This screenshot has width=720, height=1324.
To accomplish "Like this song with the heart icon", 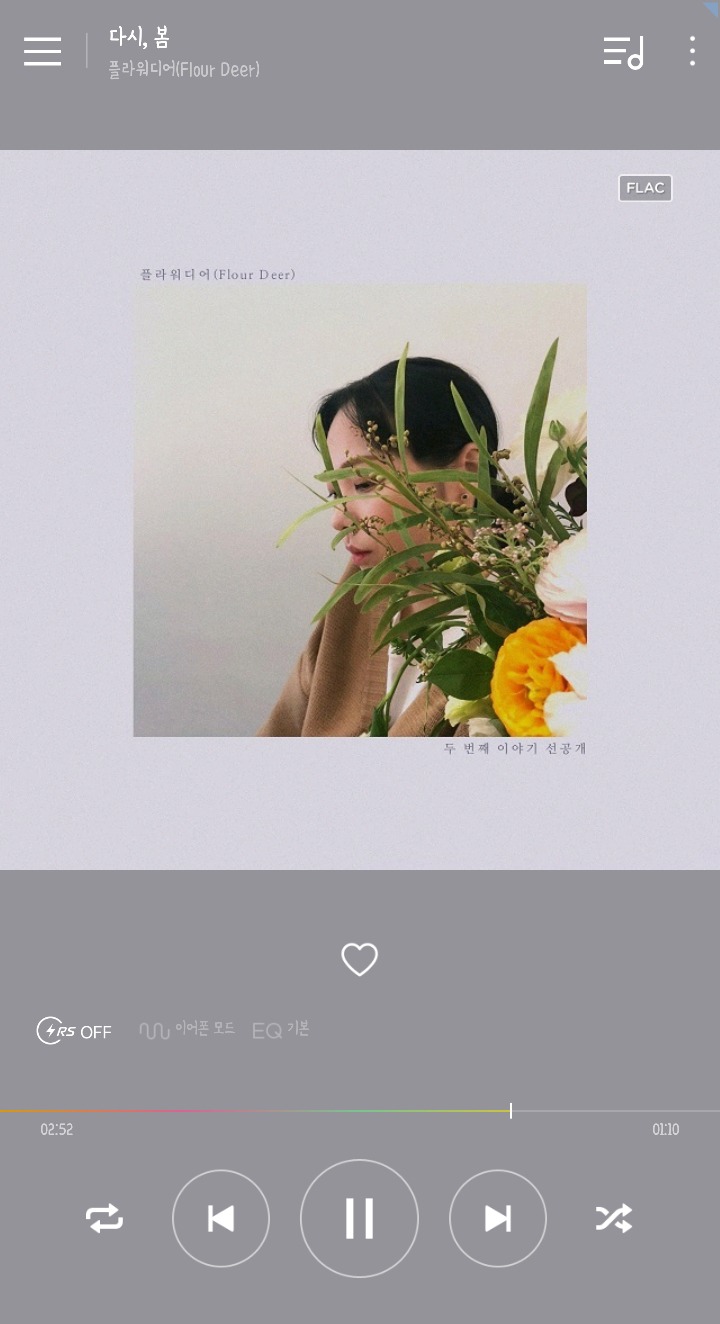I will coord(360,959).
